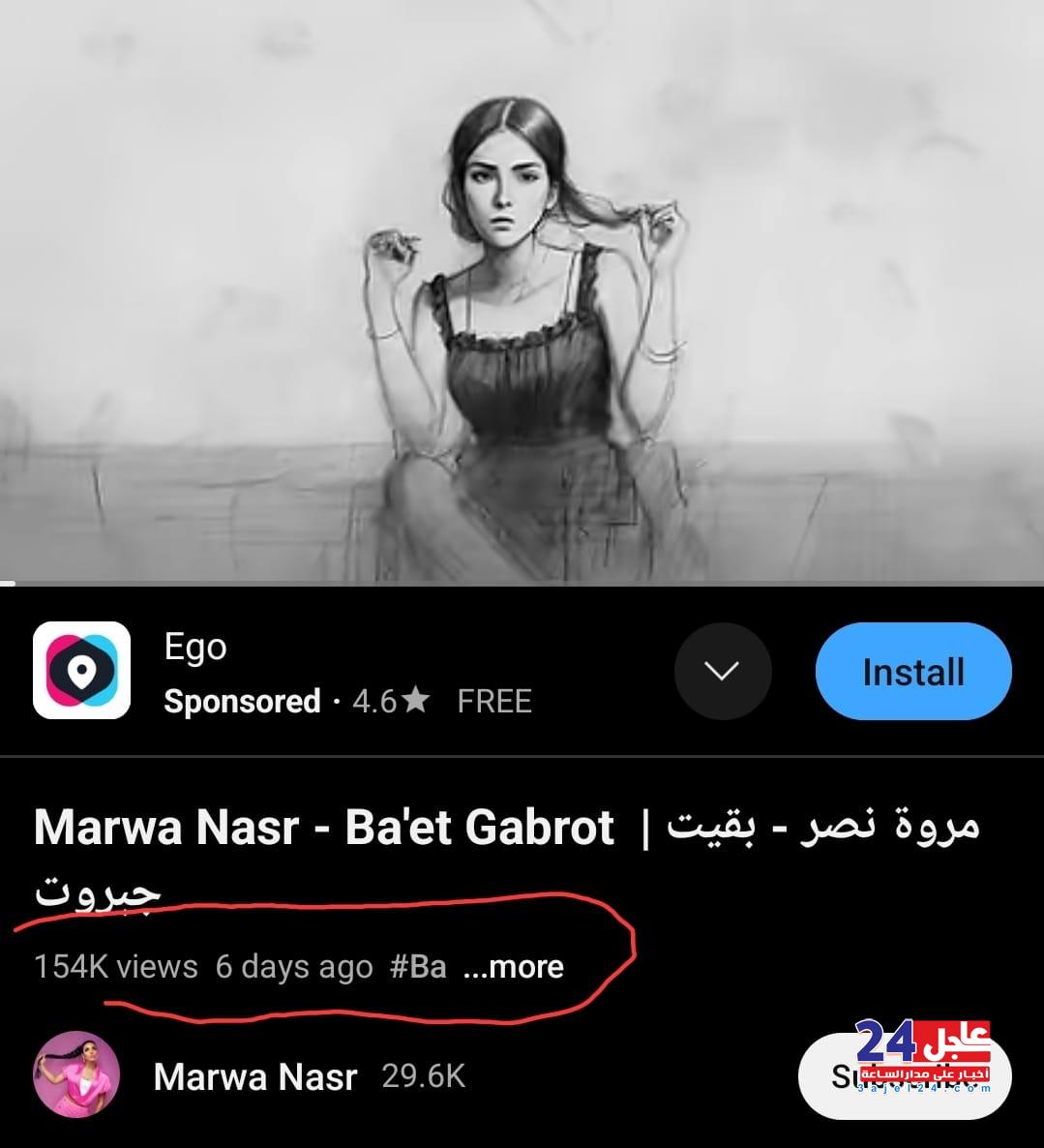This screenshot has width=1044, height=1148.
Task: Expand the video description with ...more
Action: click(514, 966)
